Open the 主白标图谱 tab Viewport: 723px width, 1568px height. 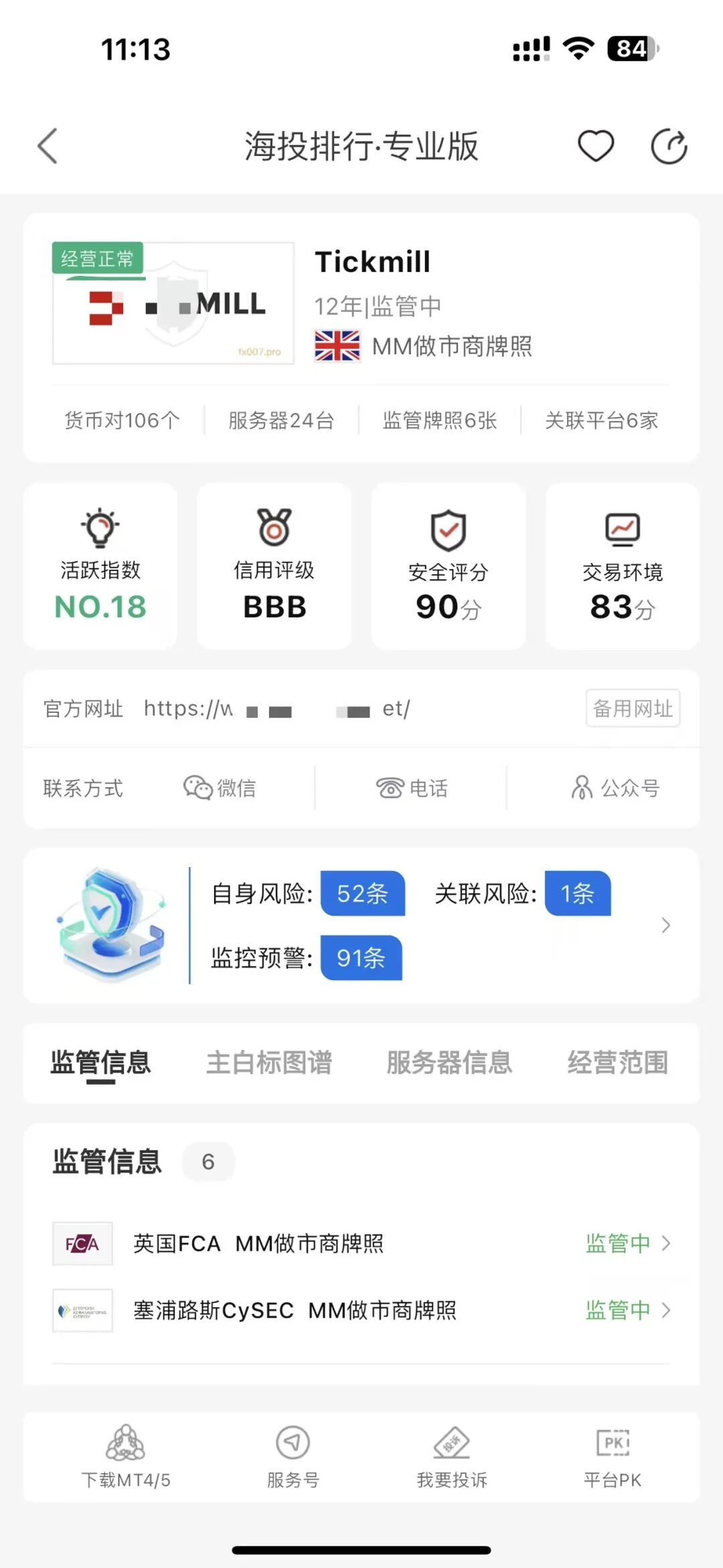pyautogui.click(x=270, y=1063)
